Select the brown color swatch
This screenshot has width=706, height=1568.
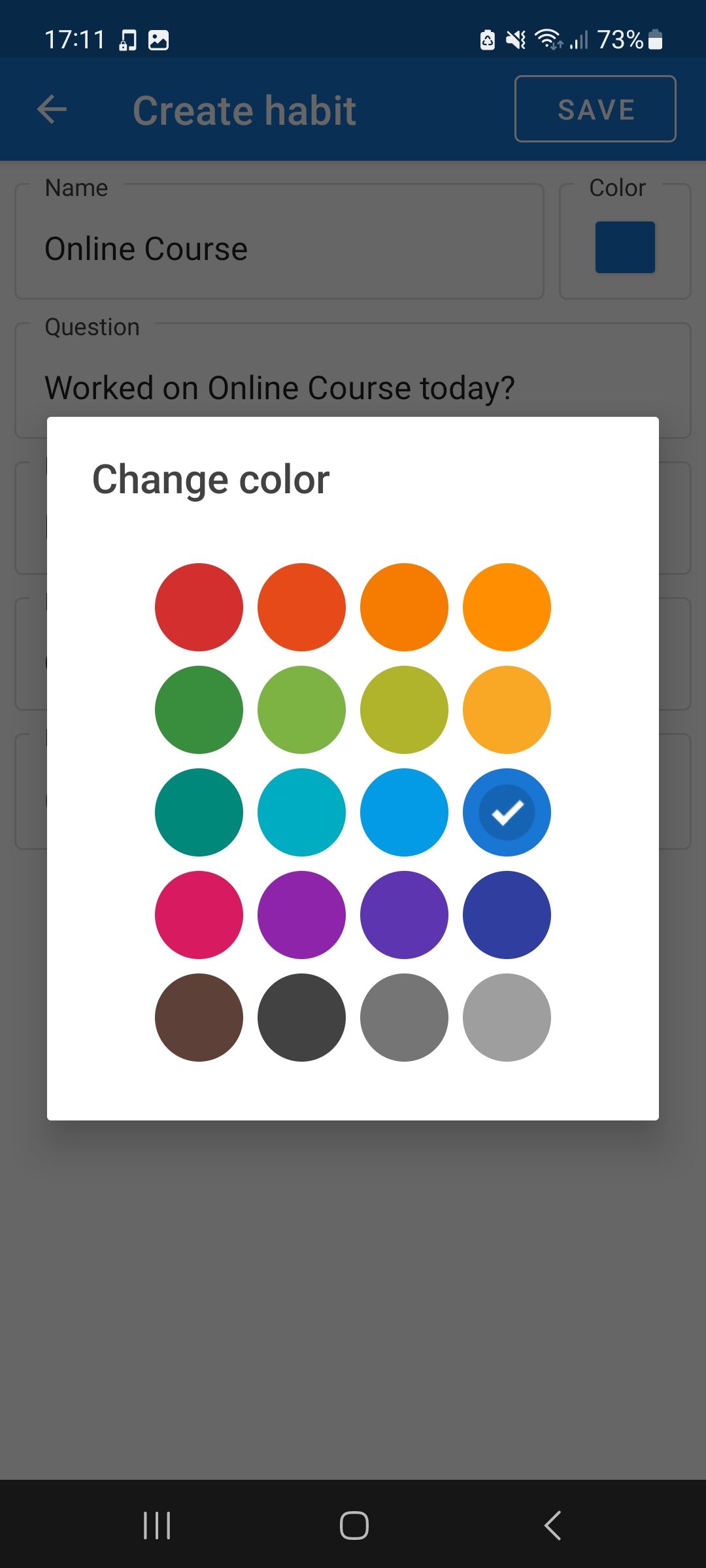(199, 1017)
